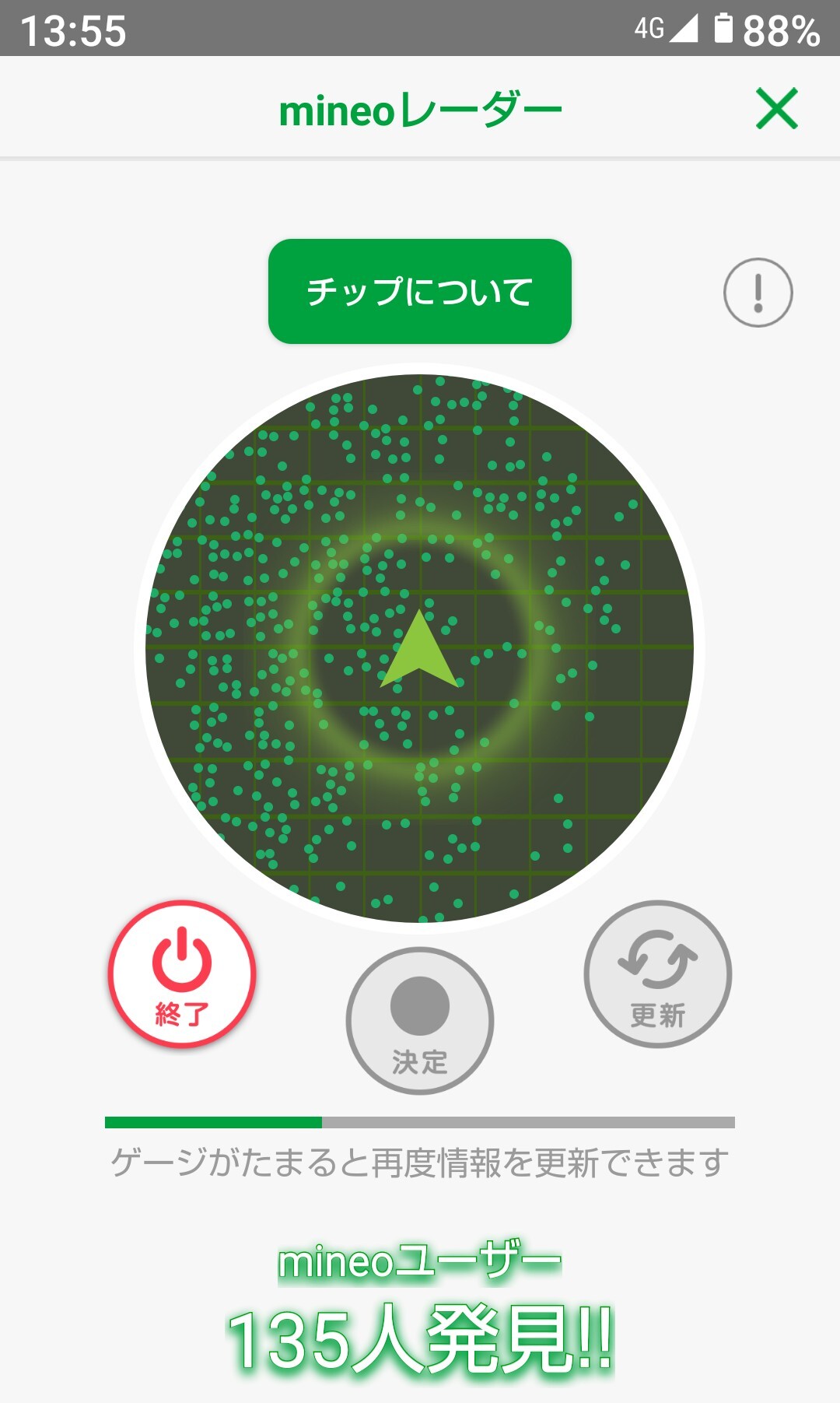Open the チップについて info button
The image size is (840, 1403).
pyautogui.click(x=419, y=291)
